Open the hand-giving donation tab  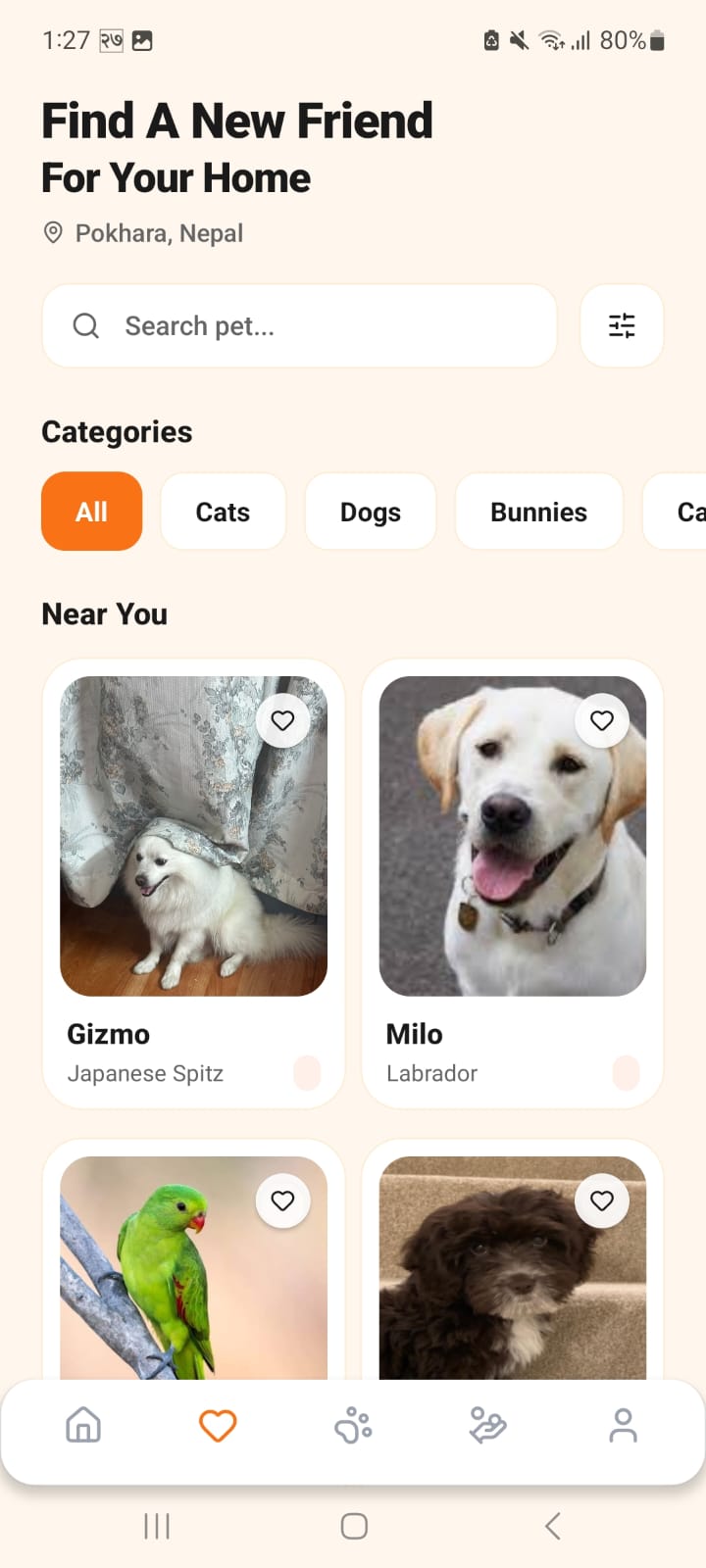coord(487,1426)
